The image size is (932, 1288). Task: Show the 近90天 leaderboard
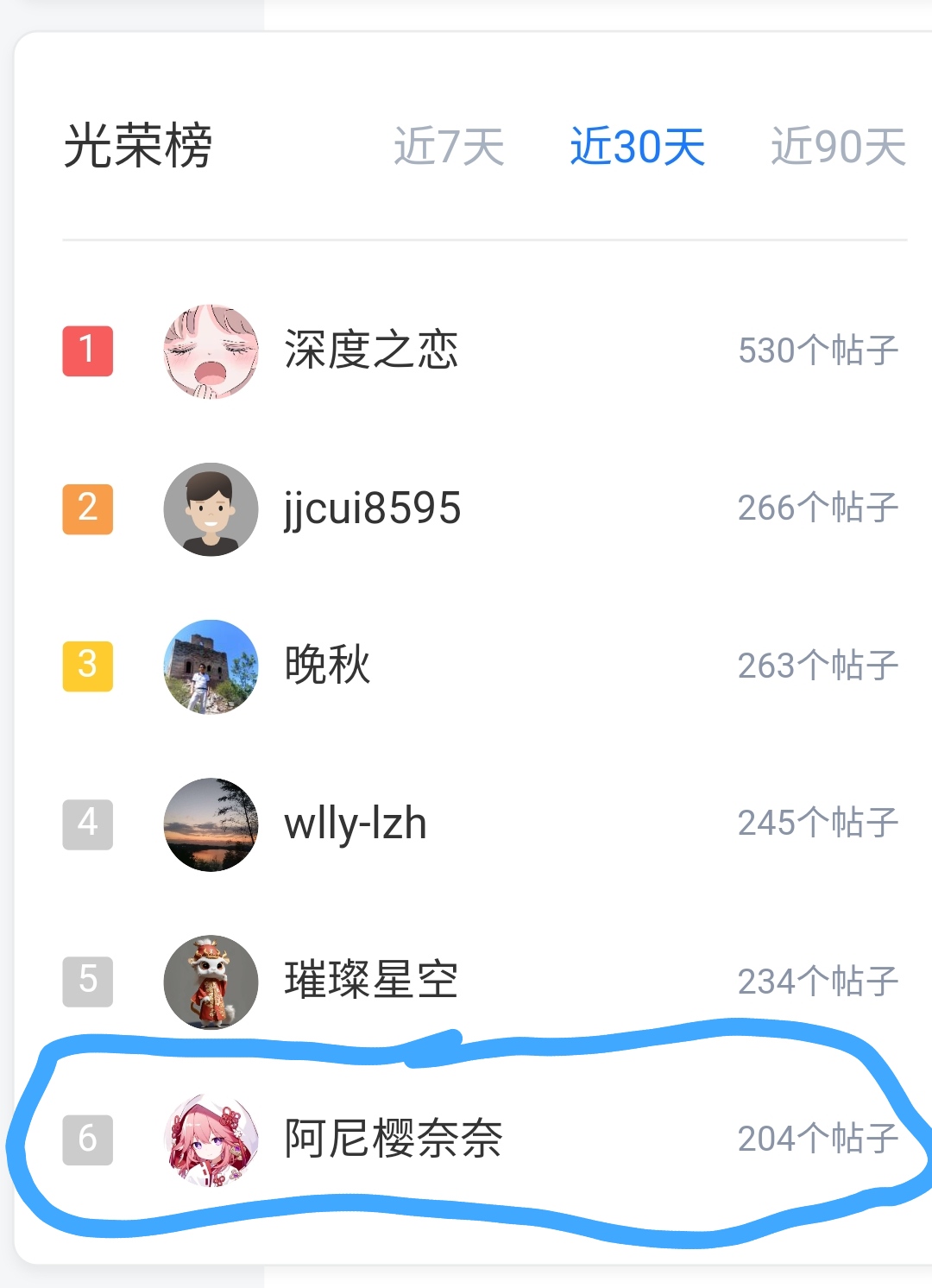[837, 146]
